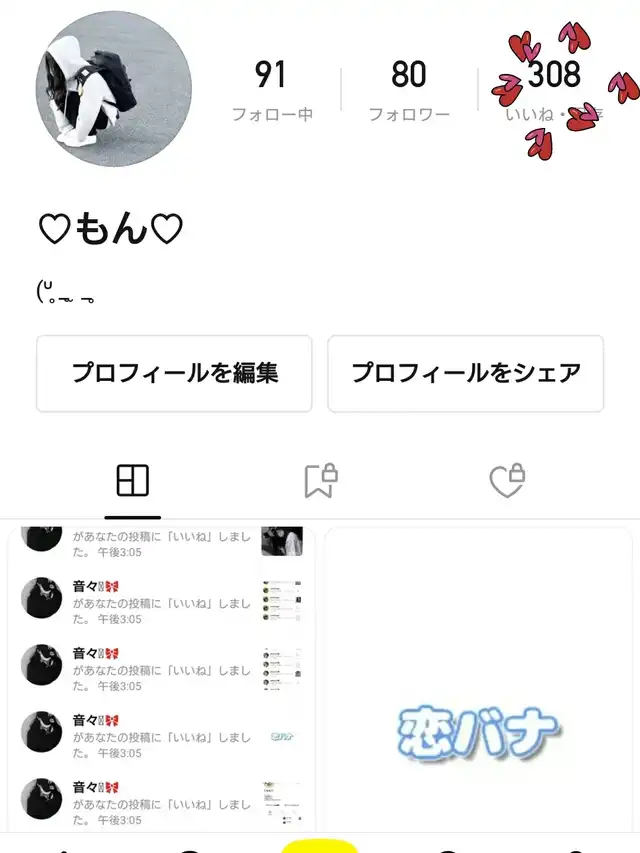Tap プロフィールを編集 to edit profile
Screen dimensions: 640x853
[x=174, y=373]
